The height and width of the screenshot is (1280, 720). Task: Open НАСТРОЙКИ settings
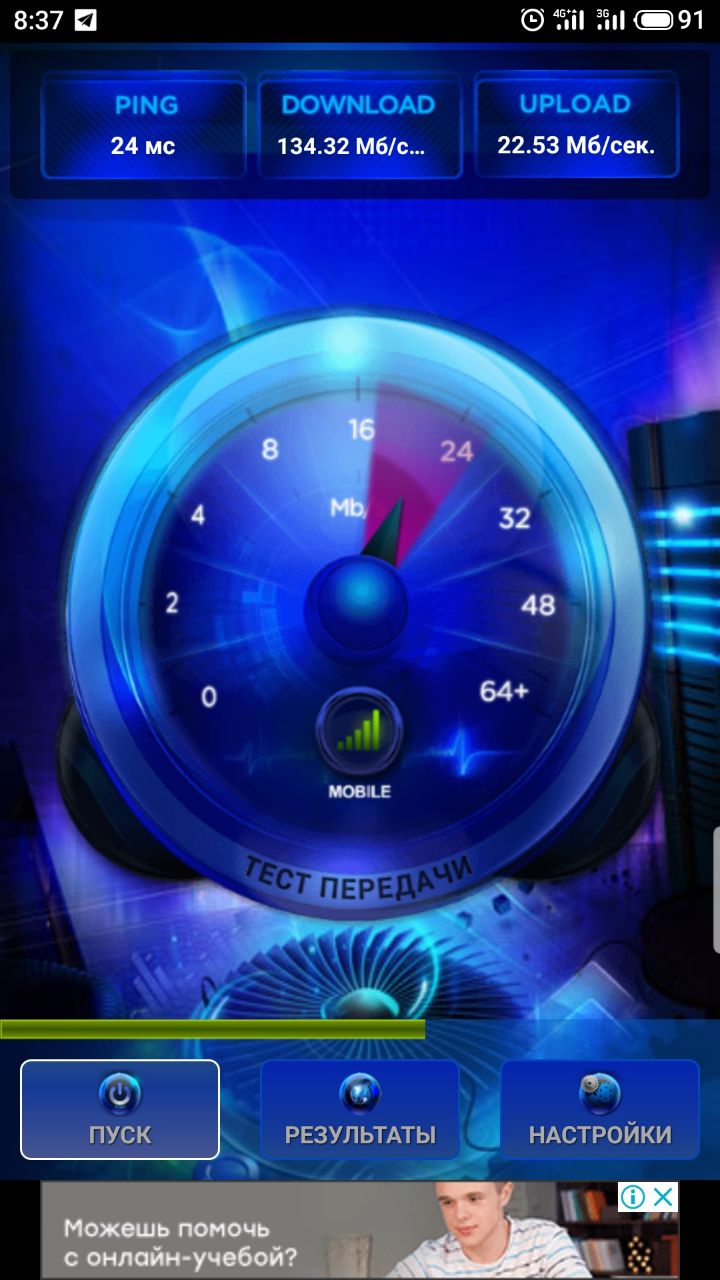click(x=600, y=1109)
